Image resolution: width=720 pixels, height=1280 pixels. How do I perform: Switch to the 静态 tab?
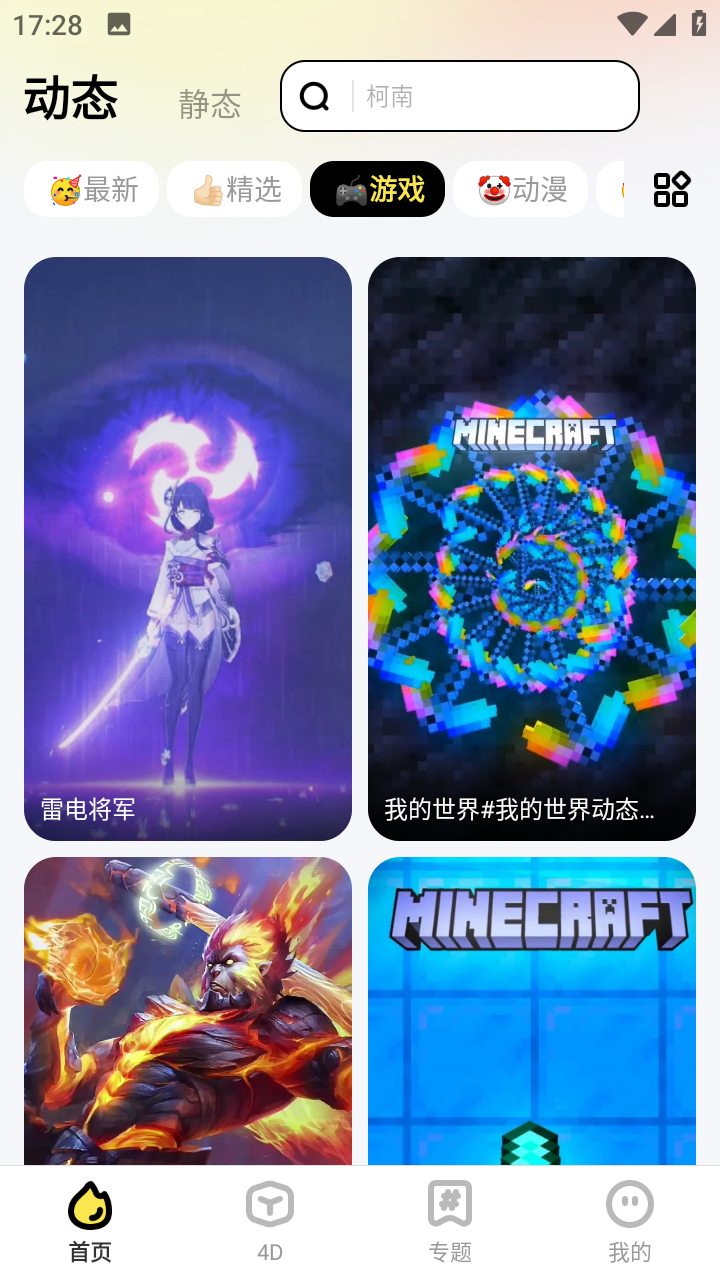[210, 104]
